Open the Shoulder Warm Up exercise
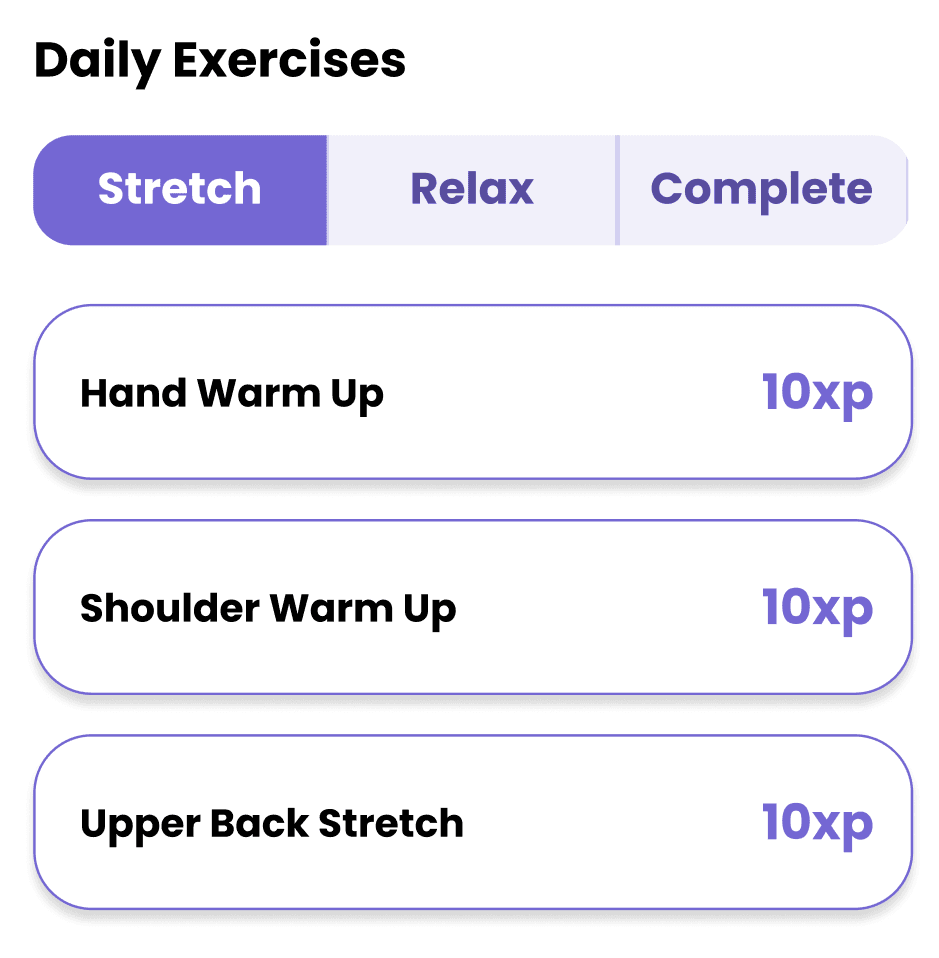939x958 pixels. [470, 607]
